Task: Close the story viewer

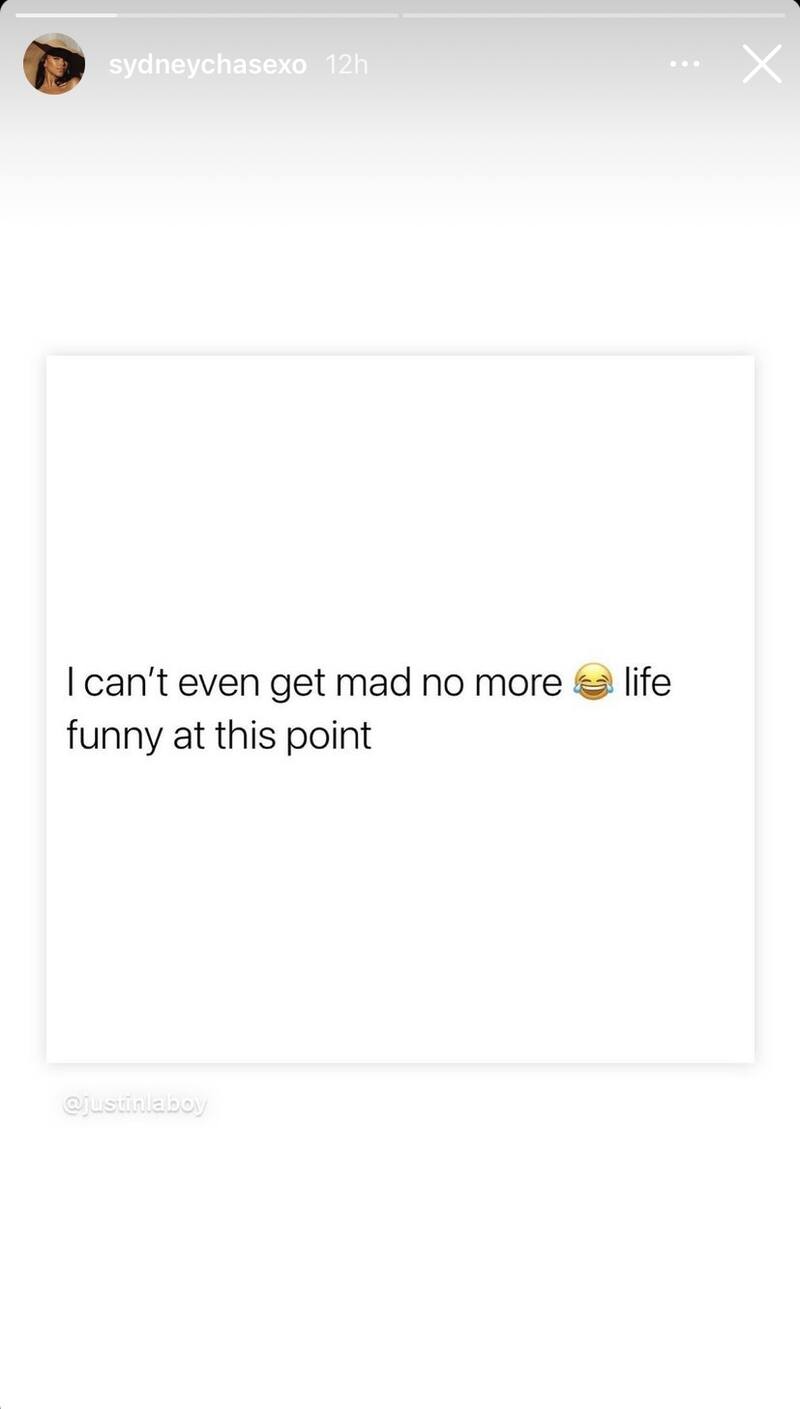Action: 762,65
